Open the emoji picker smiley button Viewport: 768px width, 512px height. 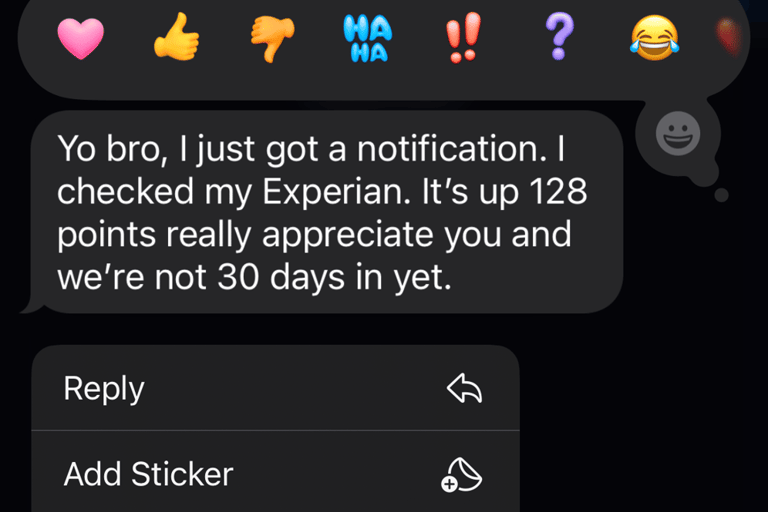coord(677,135)
